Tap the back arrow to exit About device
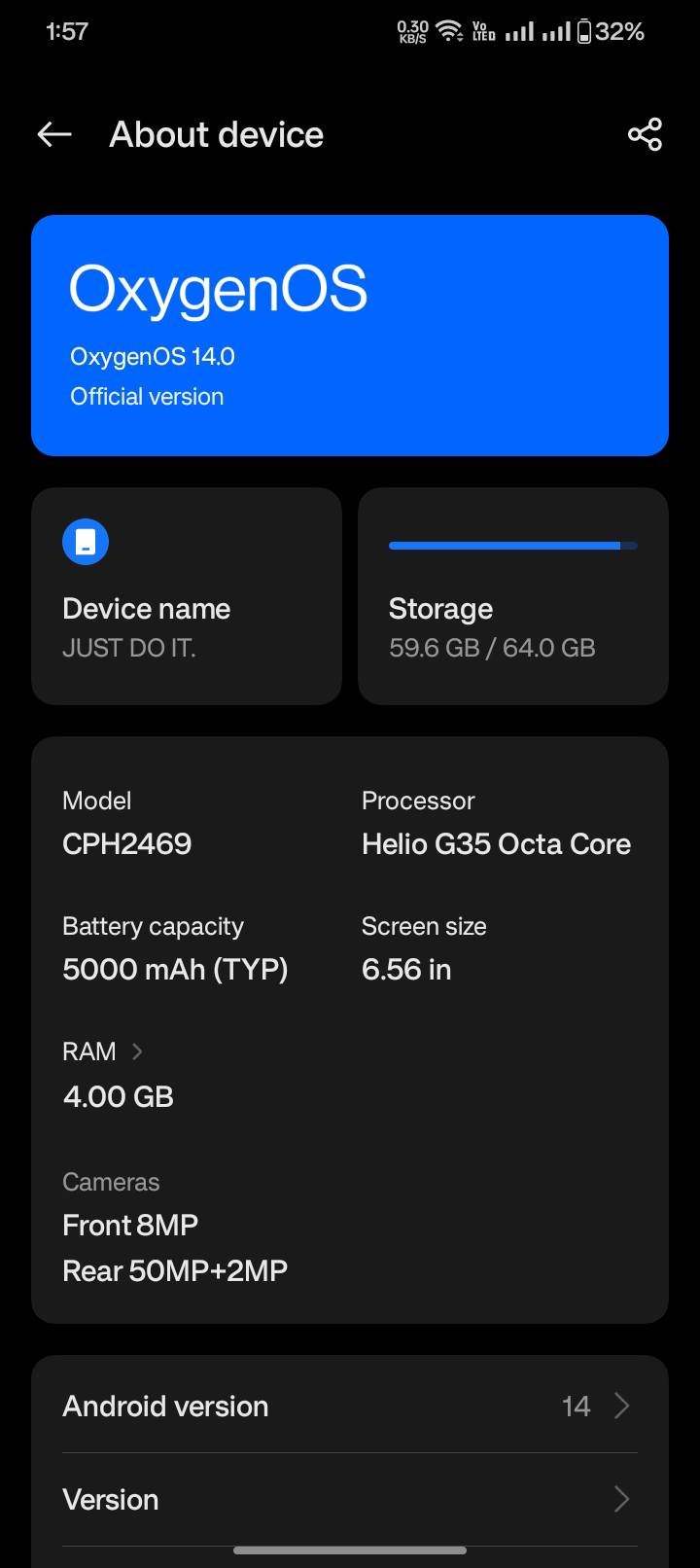 [53, 134]
